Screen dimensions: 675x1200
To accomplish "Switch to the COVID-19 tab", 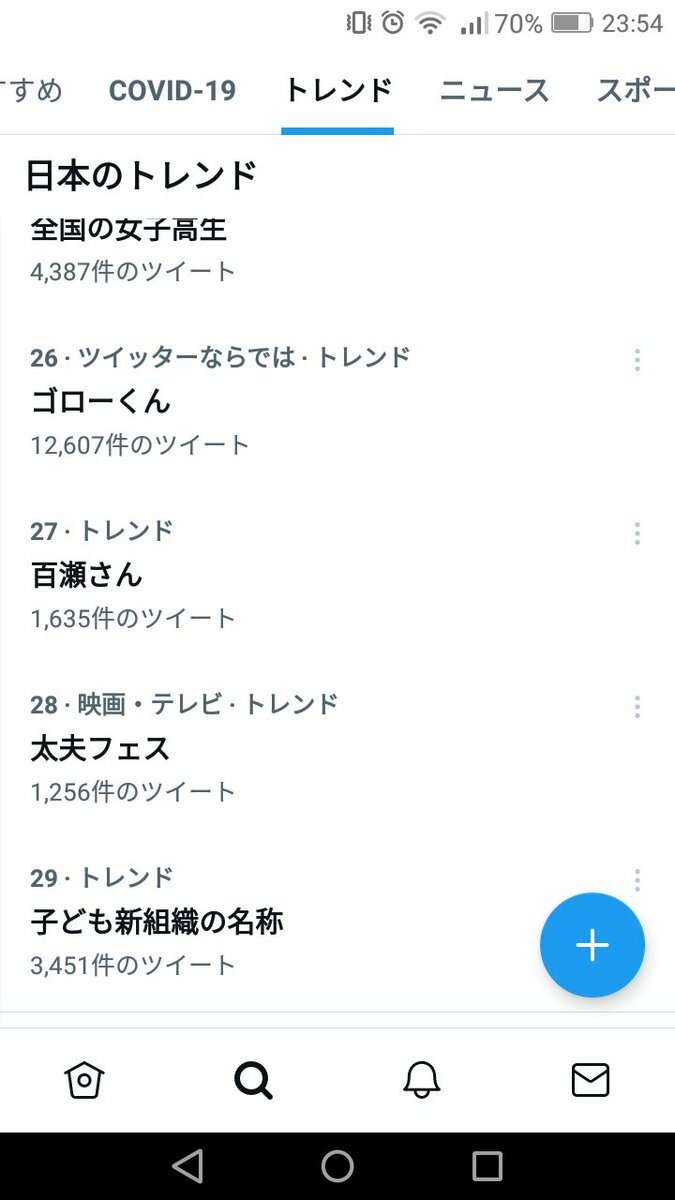I will coord(172,91).
